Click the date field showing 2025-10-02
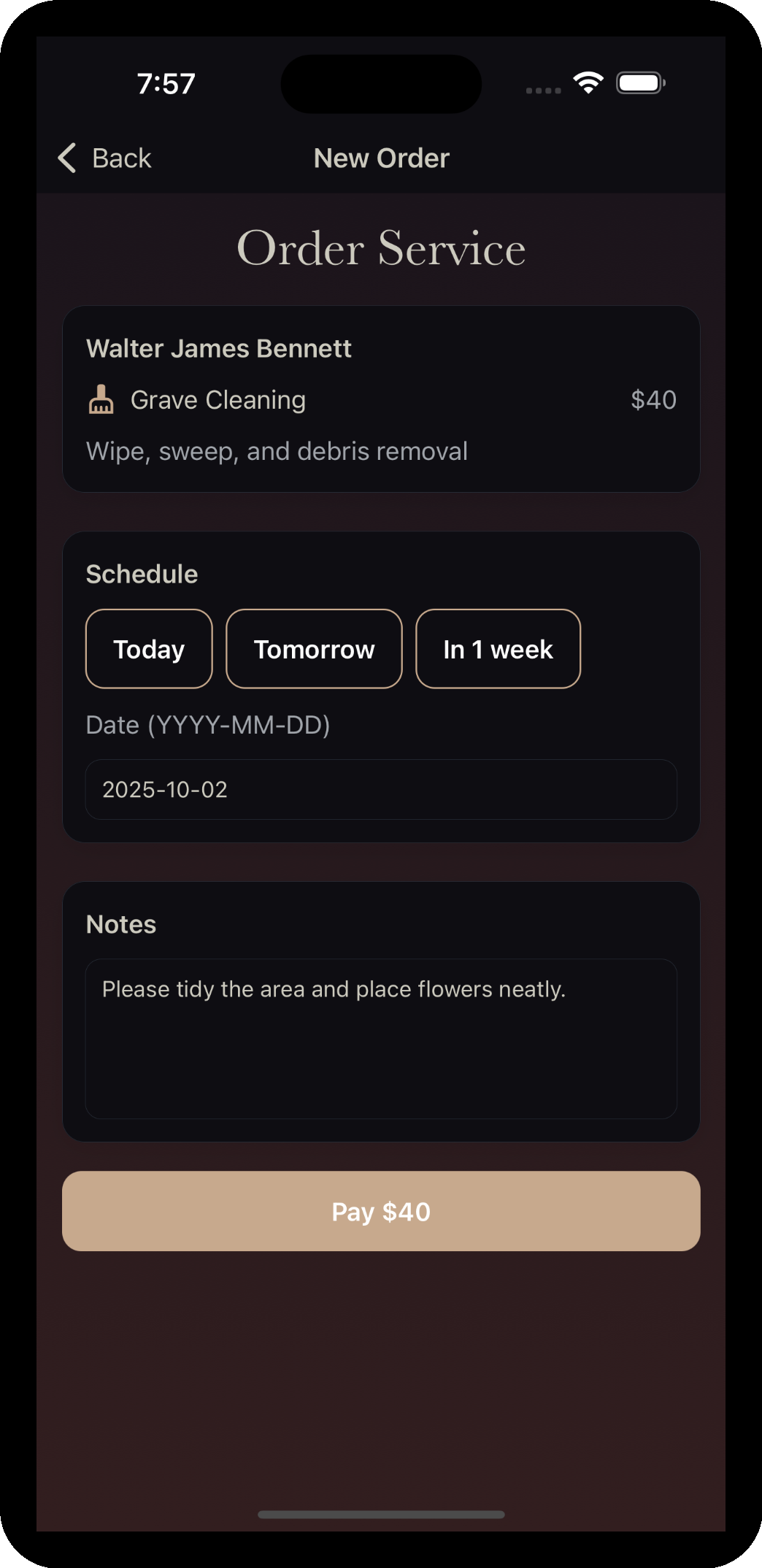Viewport: 762px width, 1568px height. pyautogui.click(x=381, y=790)
